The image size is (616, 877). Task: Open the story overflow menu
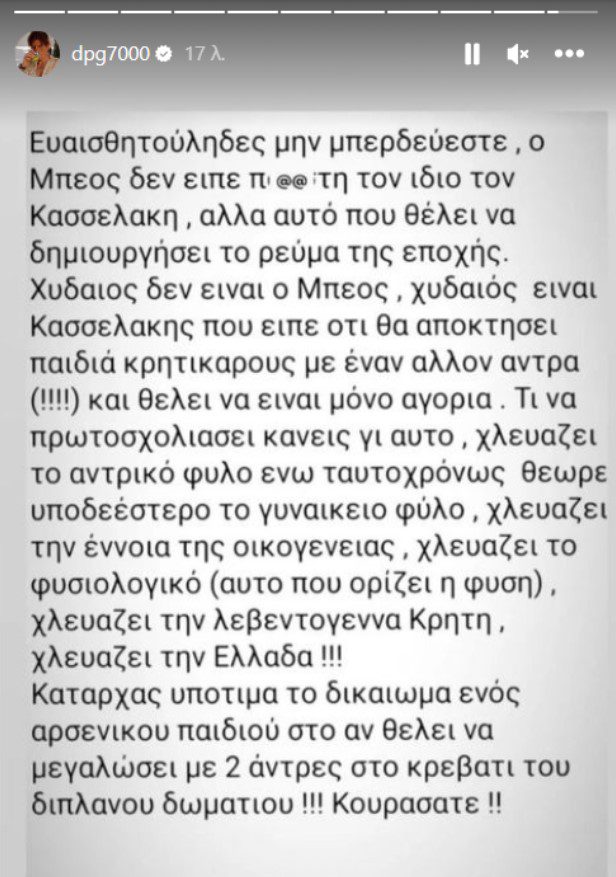tap(569, 55)
